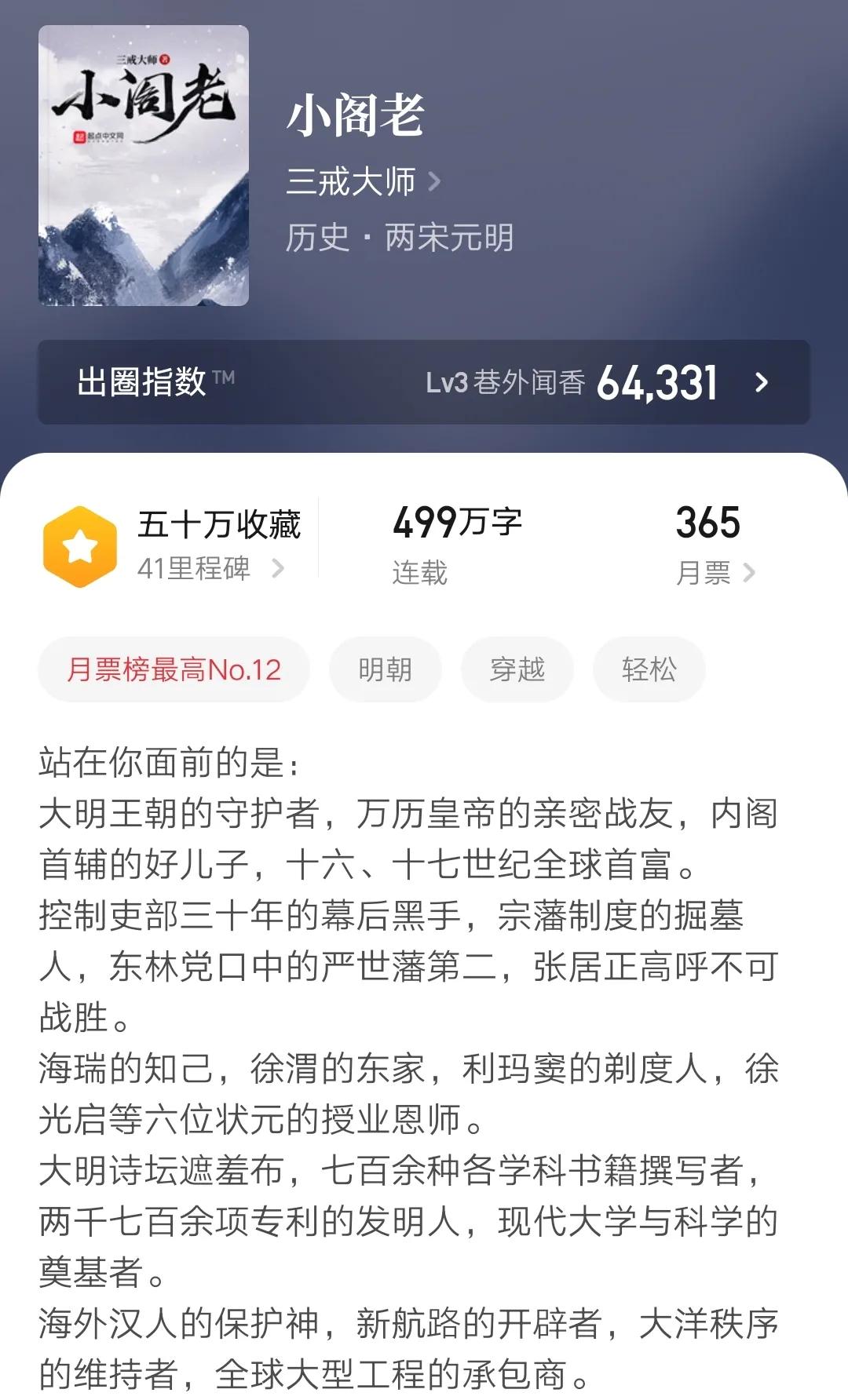This screenshot has width=848, height=1400.
Task: Tap the 五十万收藏 collection stat
Action: 222,527
